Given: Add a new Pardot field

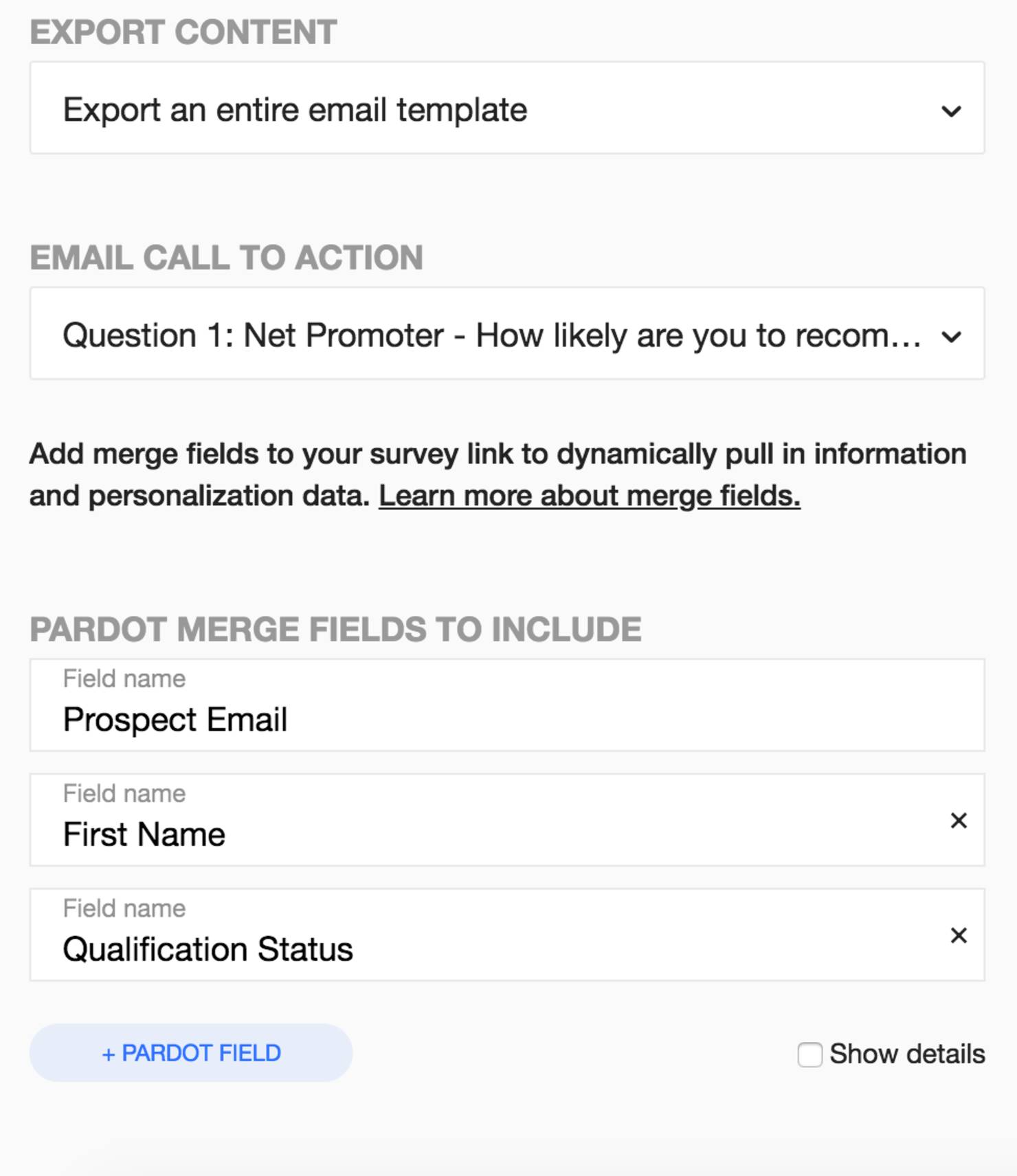Looking at the screenshot, I should pyautogui.click(x=191, y=1053).
